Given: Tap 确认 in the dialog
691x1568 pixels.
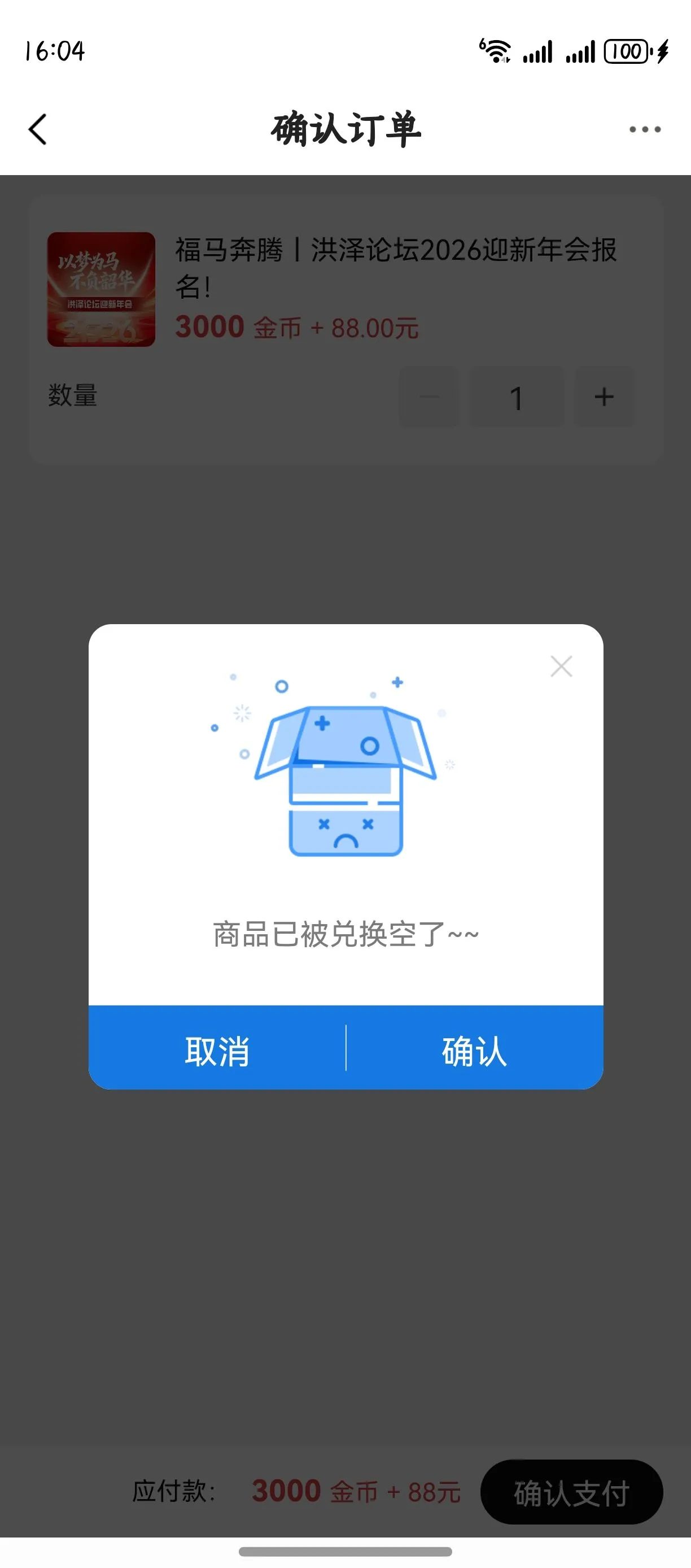Looking at the screenshot, I should (x=474, y=1051).
